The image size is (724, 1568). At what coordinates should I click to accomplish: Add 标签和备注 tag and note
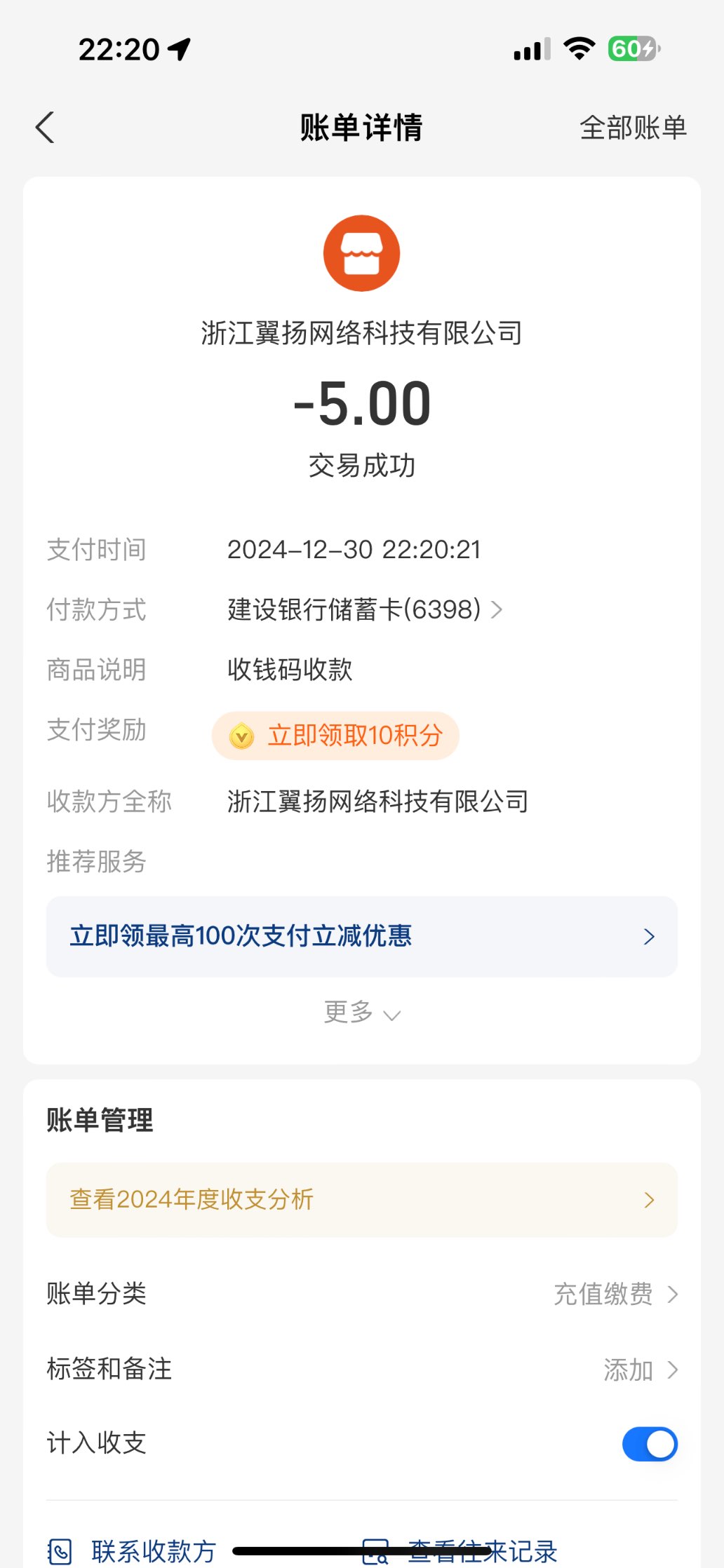[640, 1369]
